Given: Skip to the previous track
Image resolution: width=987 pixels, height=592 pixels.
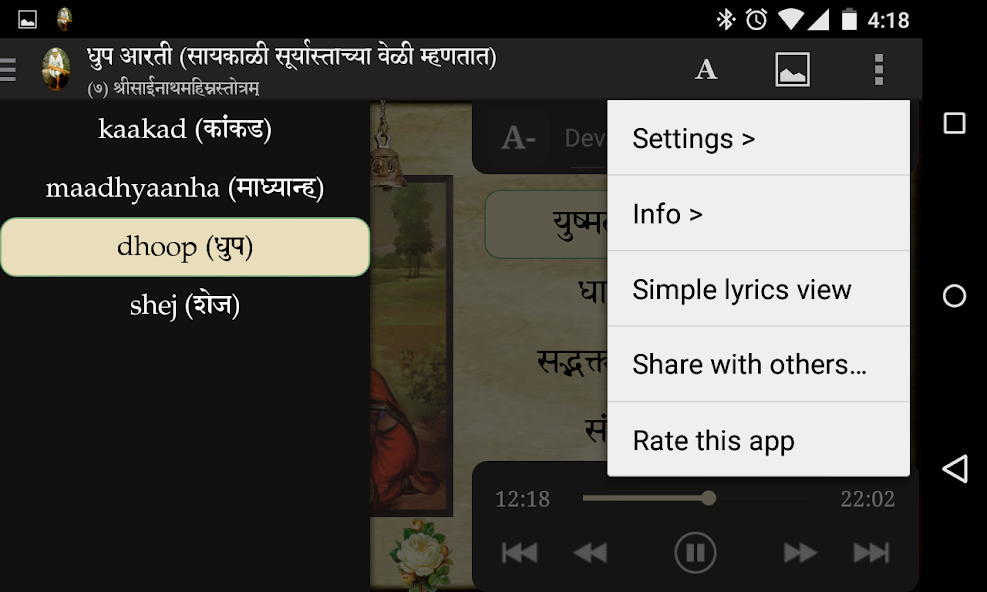Looking at the screenshot, I should [519, 552].
